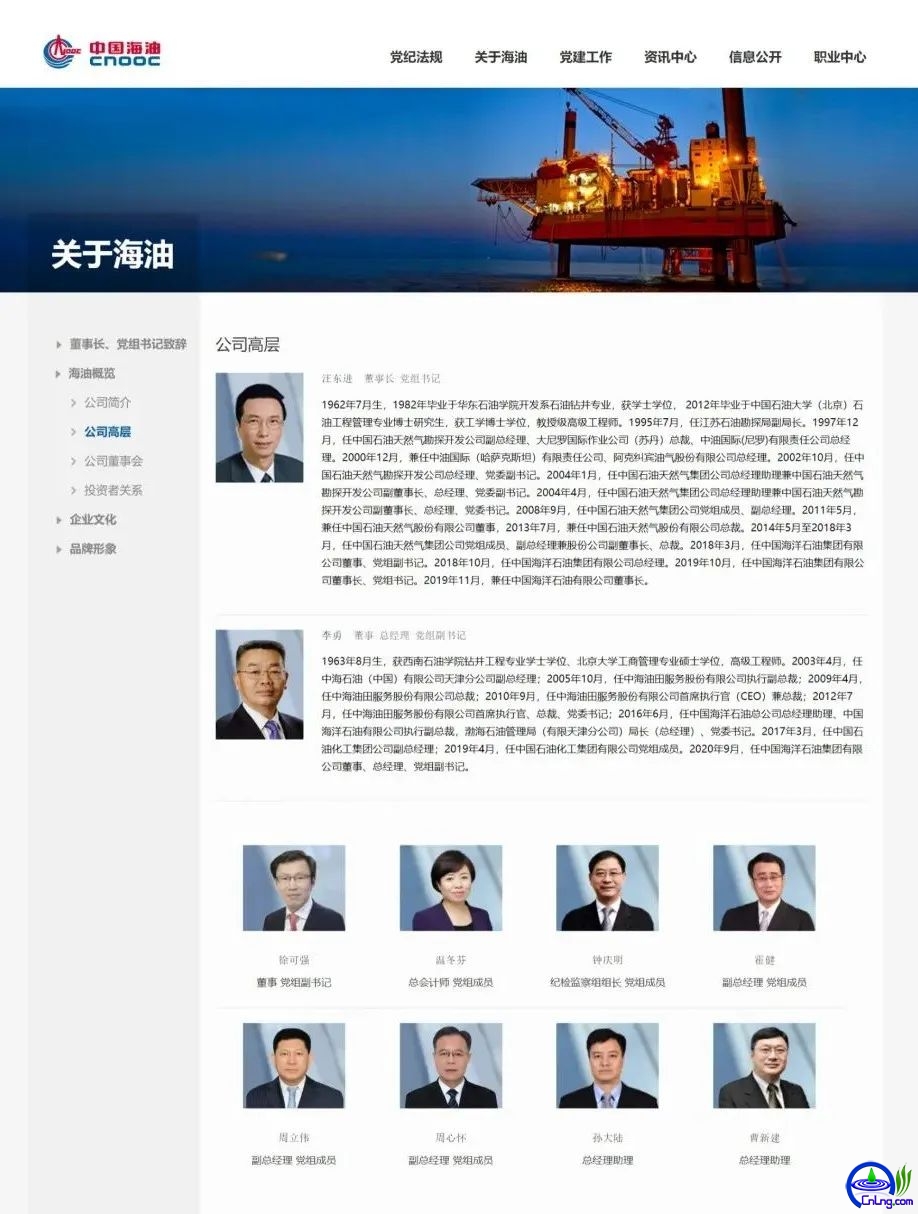Expand the 海油概览 sidebar item
The image size is (918, 1214).
tap(92, 373)
